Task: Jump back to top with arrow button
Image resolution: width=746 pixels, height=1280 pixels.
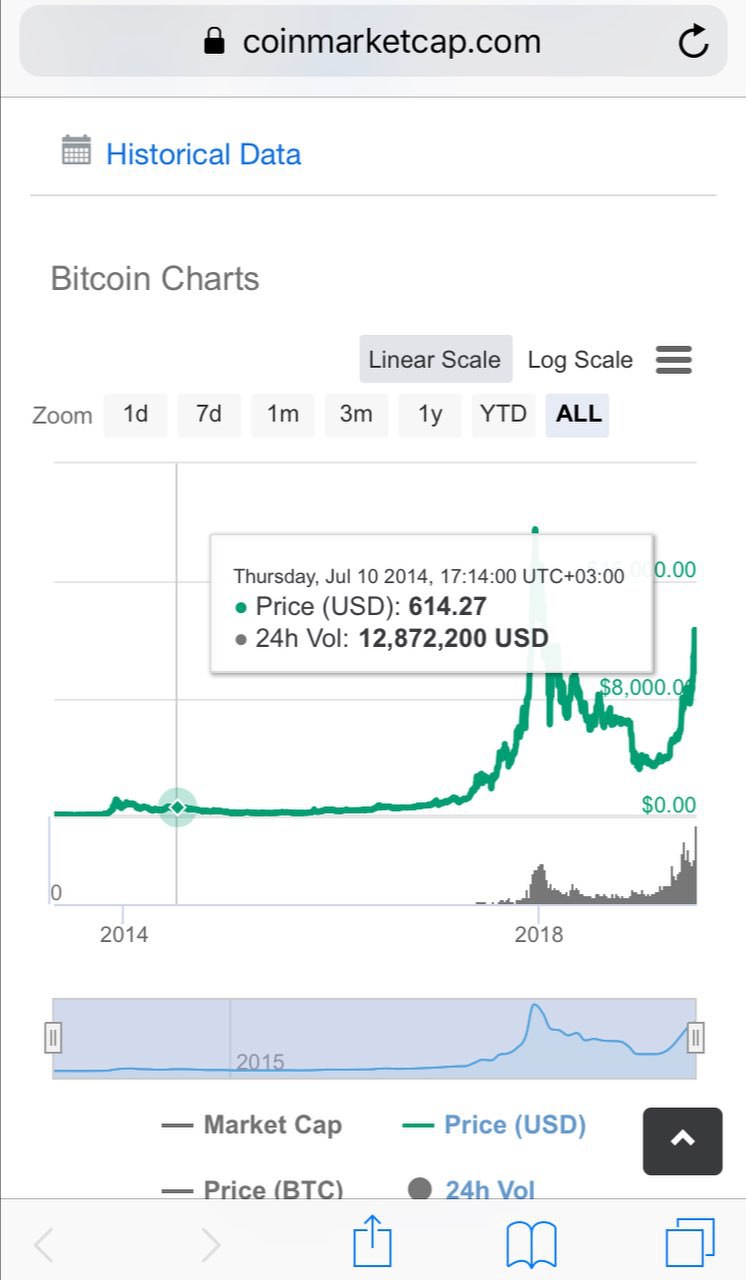Action: 682,1141
